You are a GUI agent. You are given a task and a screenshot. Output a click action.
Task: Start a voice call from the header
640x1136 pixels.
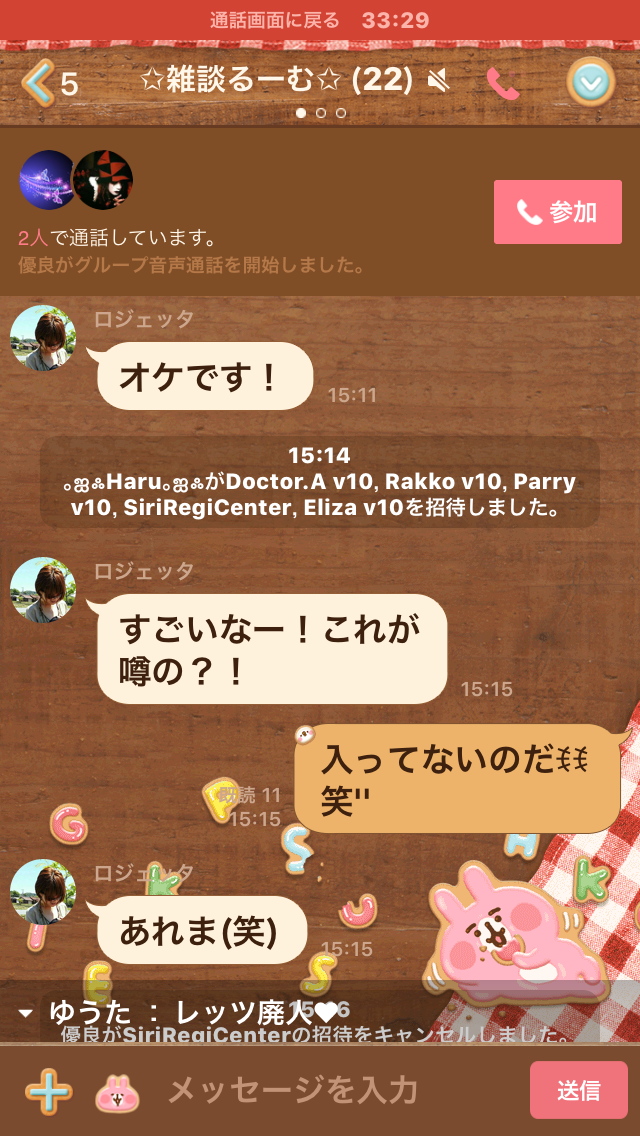coord(503,83)
